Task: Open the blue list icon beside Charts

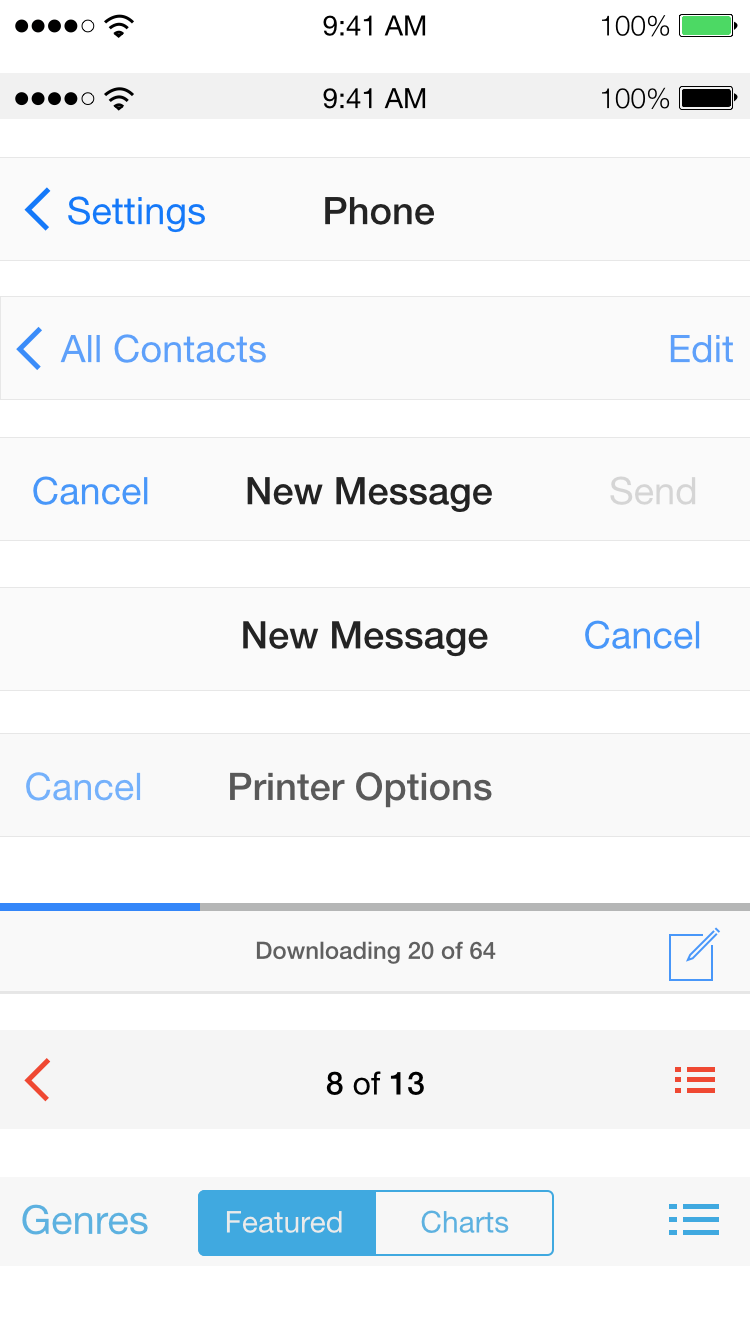Action: click(694, 1220)
